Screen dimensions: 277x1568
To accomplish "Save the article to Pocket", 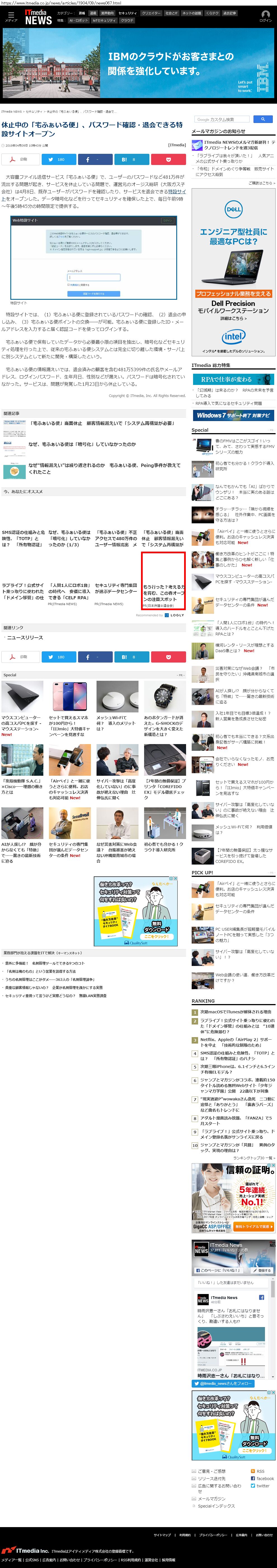I will tap(168, 159).
